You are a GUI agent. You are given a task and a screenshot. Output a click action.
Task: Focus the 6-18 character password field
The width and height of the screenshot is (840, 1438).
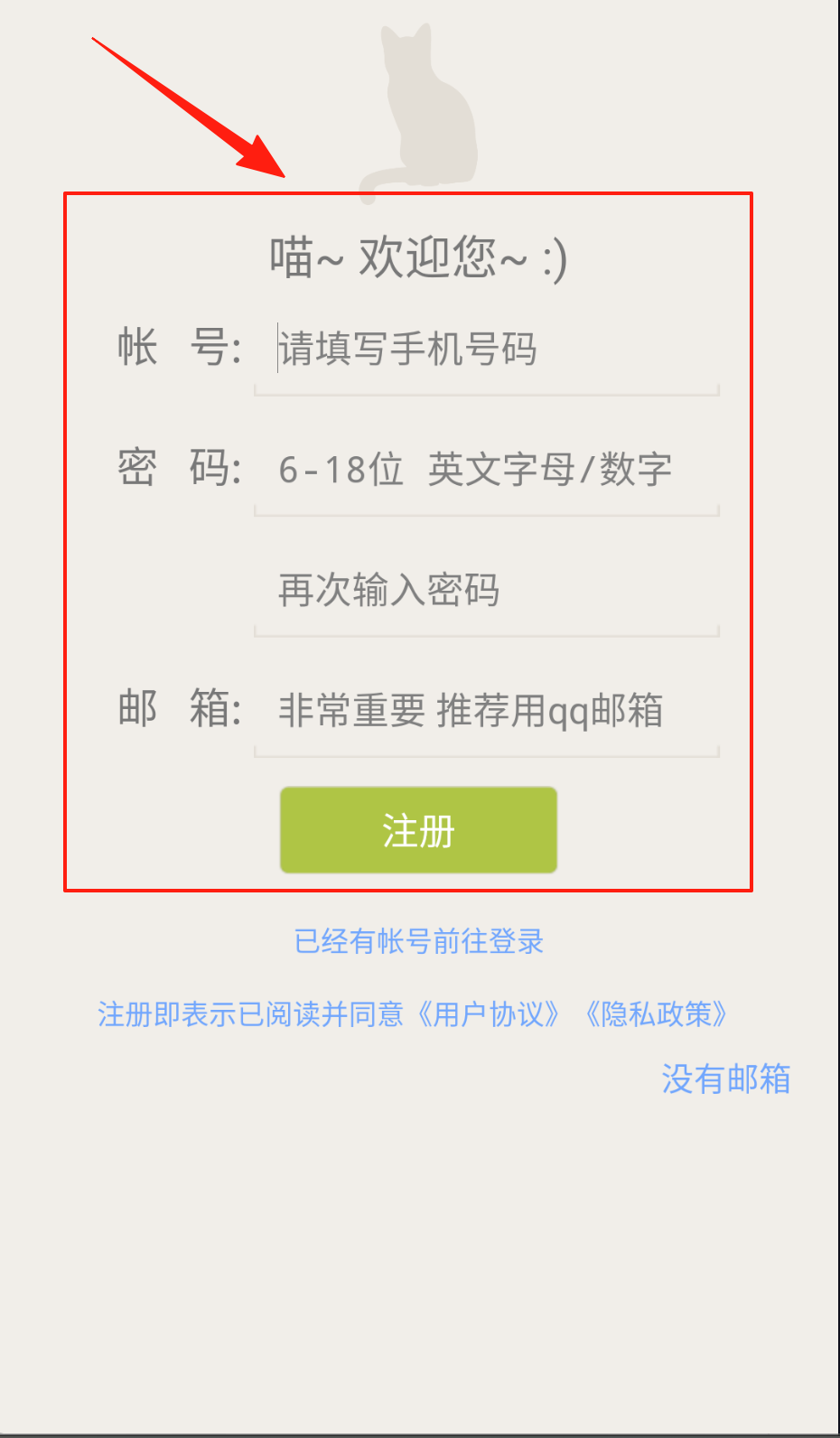tap(486, 470)
